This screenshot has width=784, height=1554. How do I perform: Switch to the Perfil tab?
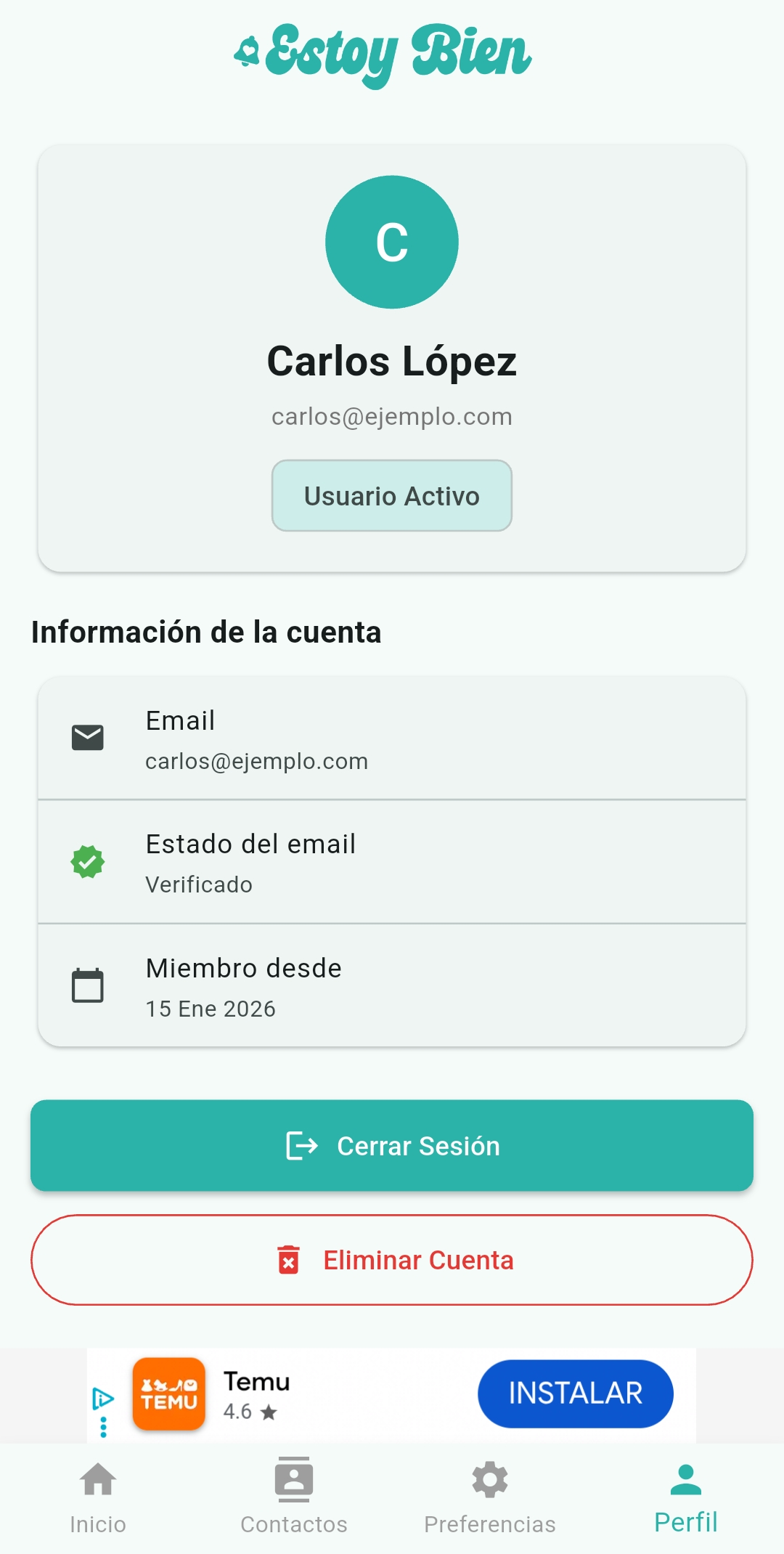tap(685, 1503)
